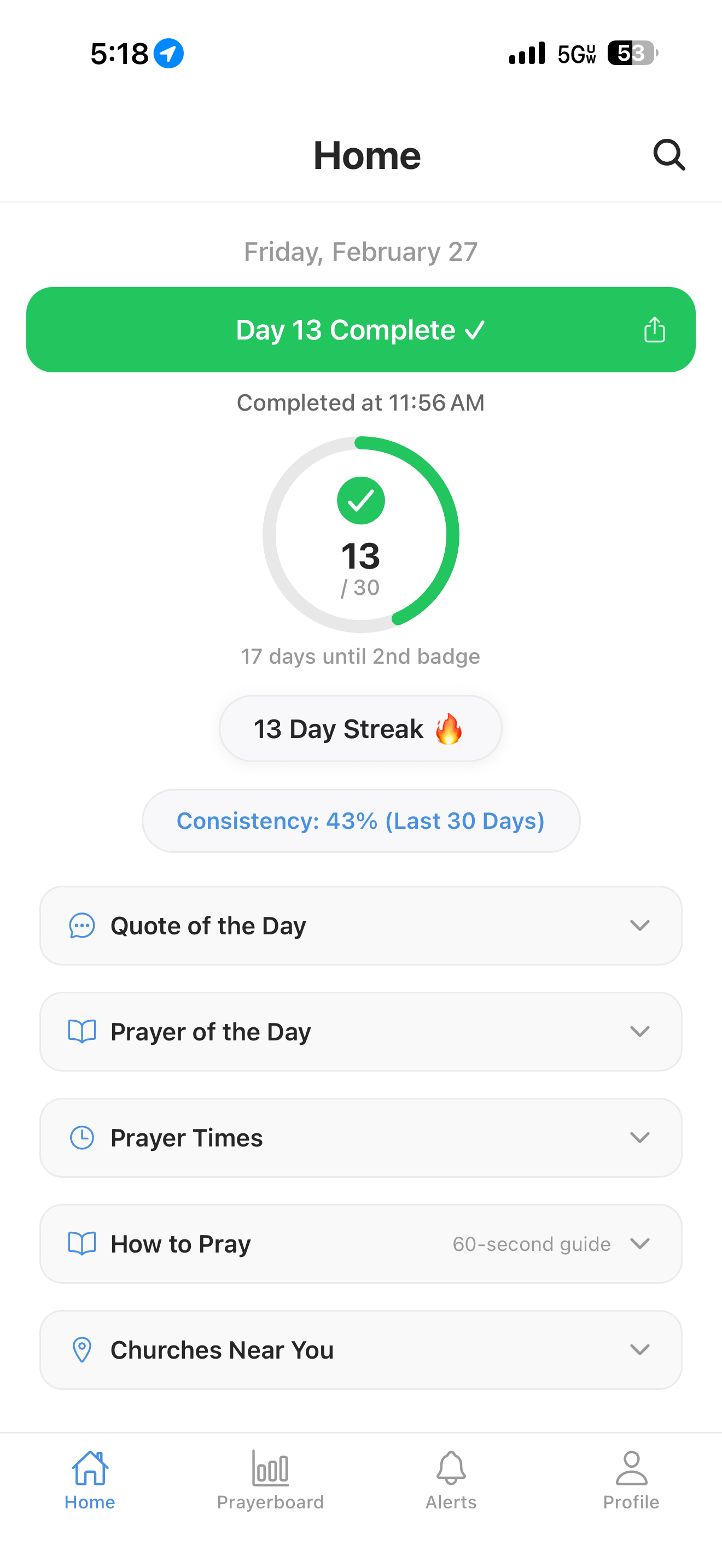Expand the Quote of the Day section
722x1568 pixels.
639,925
